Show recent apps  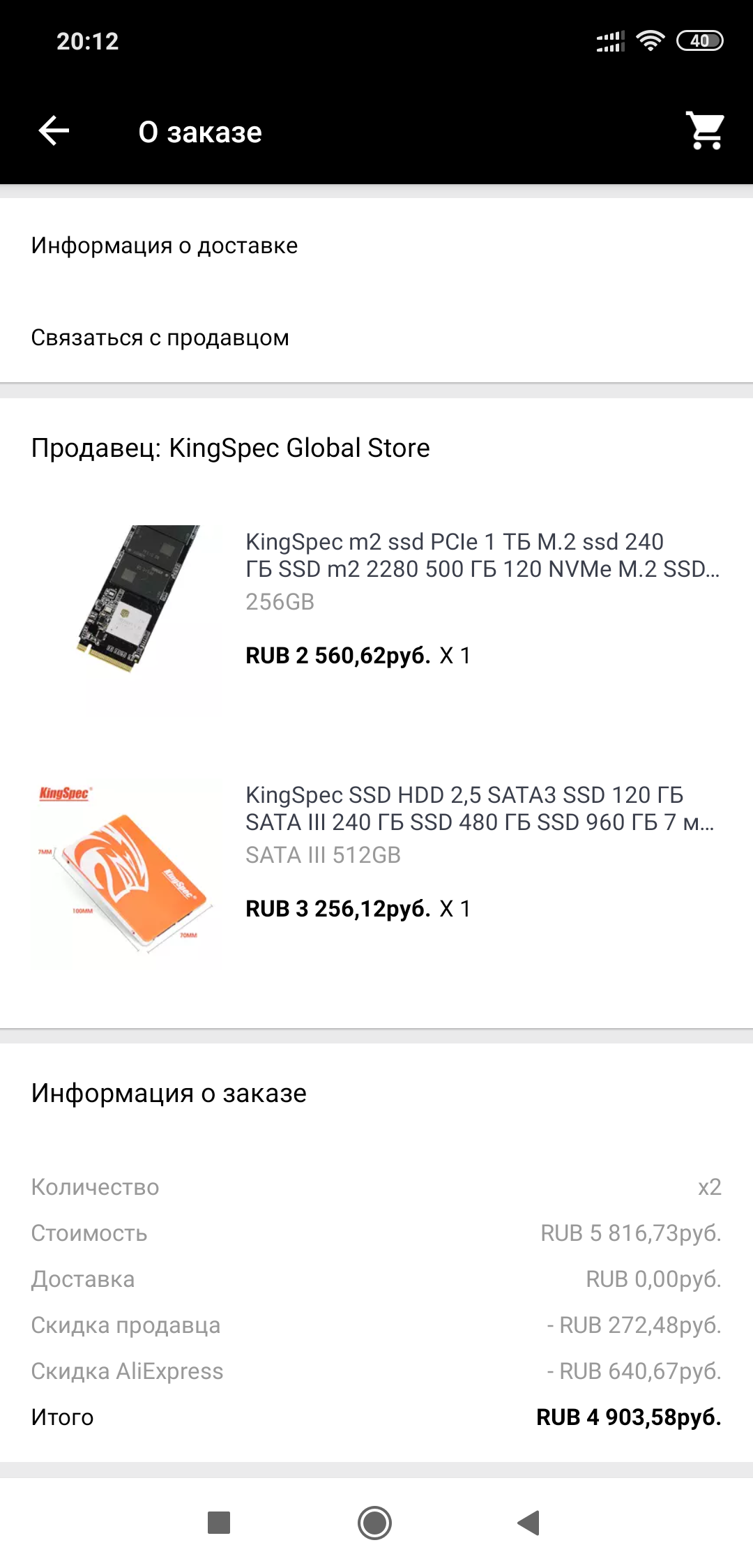pos(219,1523)
